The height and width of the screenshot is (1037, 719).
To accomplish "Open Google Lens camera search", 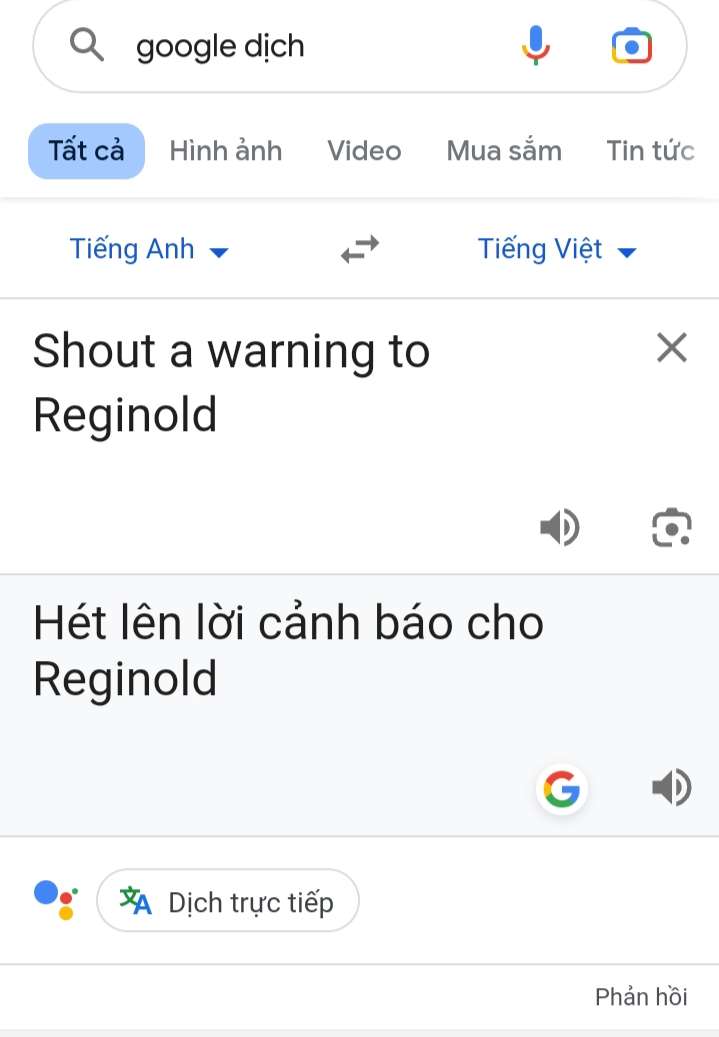I will coord(631,46).
